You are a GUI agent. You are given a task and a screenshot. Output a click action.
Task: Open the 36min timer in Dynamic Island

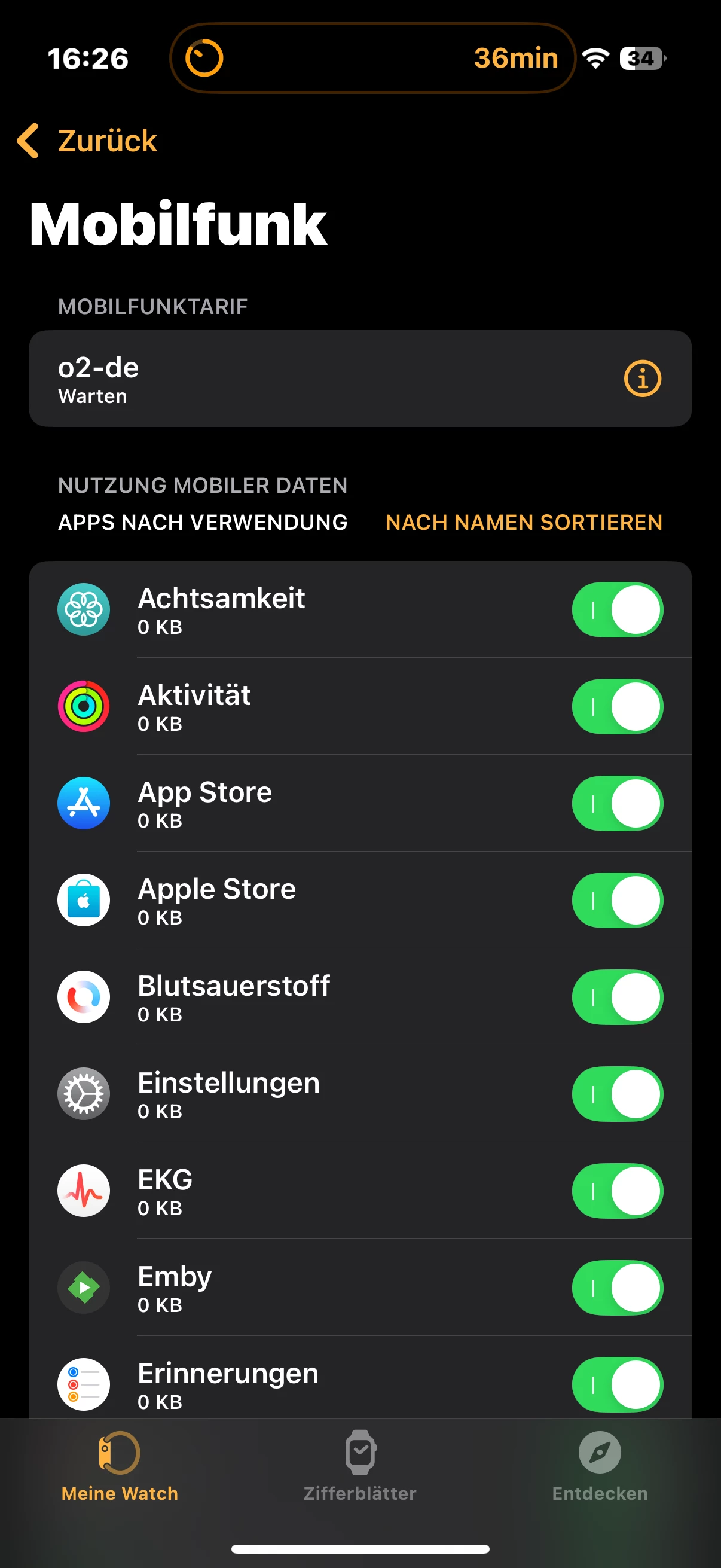tap(372, 59)
